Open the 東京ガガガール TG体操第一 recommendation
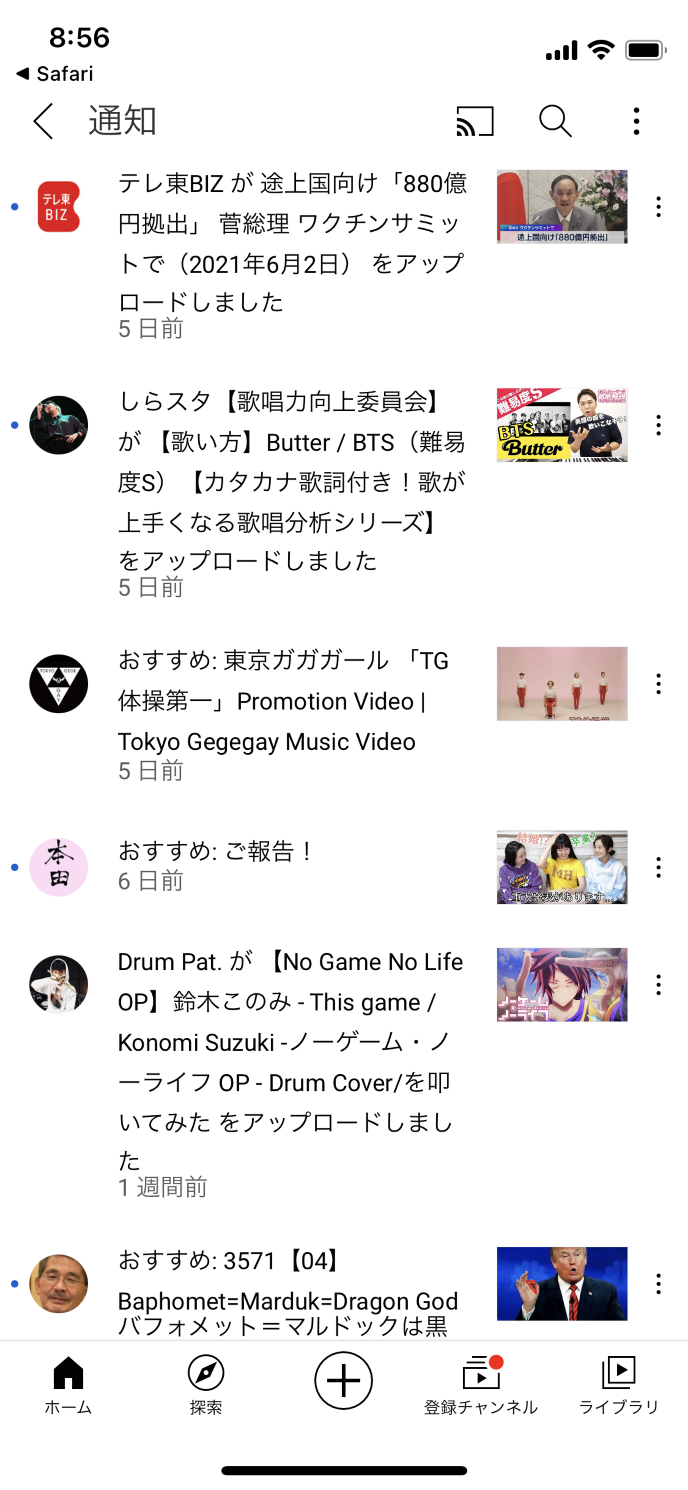Screen dimensions: 688x1490 click(x=291, y=701)
